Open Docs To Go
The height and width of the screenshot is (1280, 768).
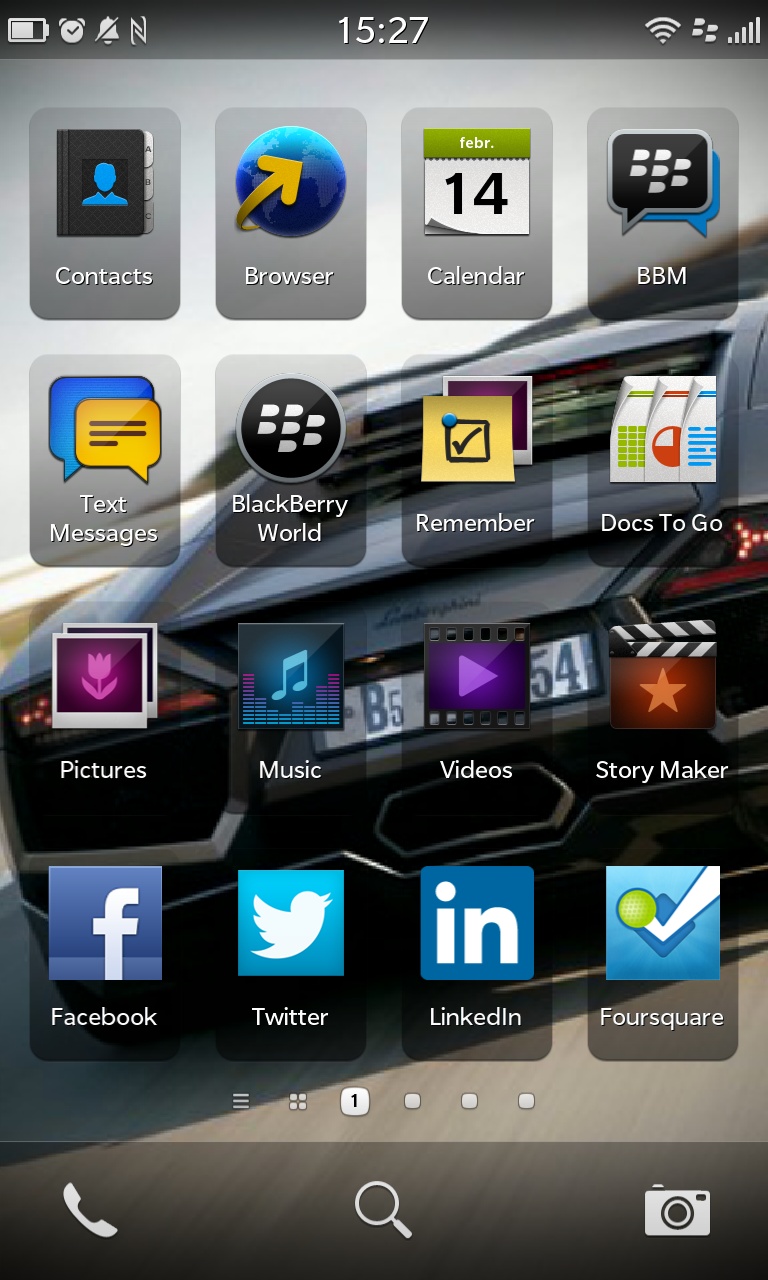click(x=663, y=460)
